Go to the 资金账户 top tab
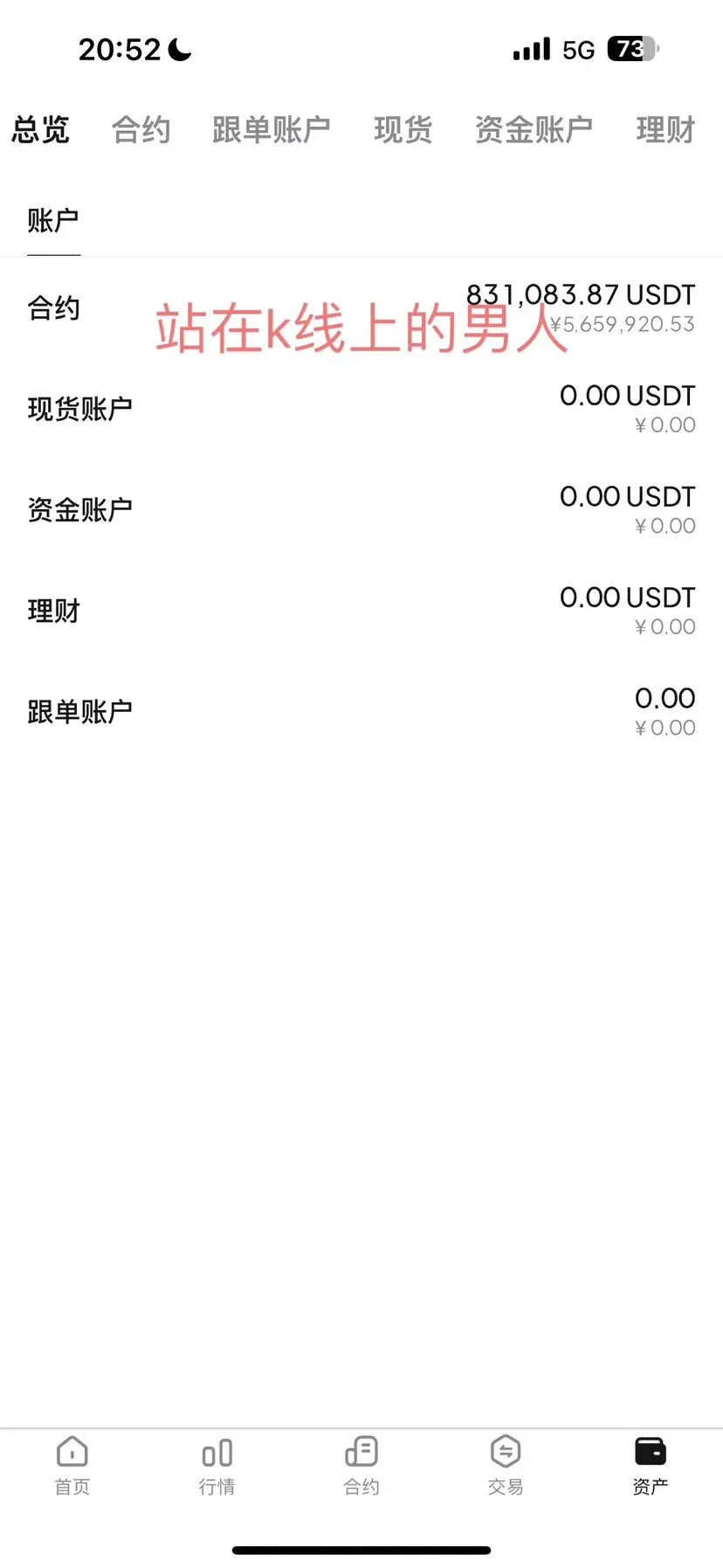Viewport: 723px width, 1568px height. 534,130
